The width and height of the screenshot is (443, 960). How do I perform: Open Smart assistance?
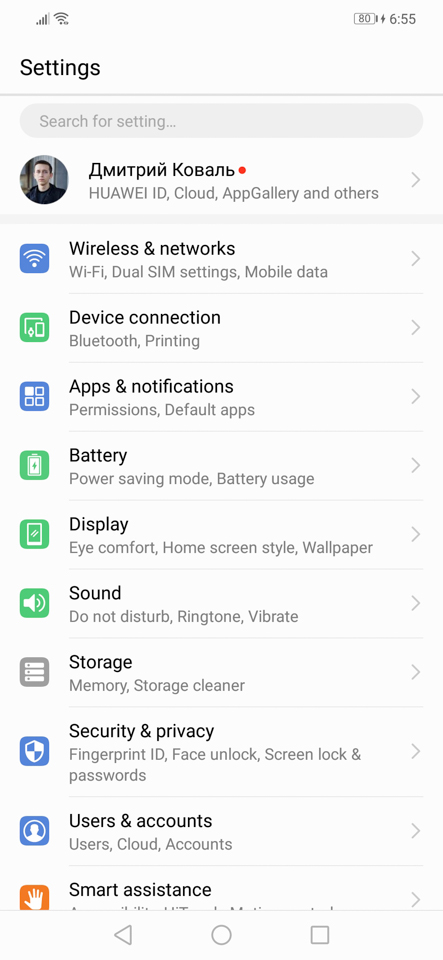222,888
